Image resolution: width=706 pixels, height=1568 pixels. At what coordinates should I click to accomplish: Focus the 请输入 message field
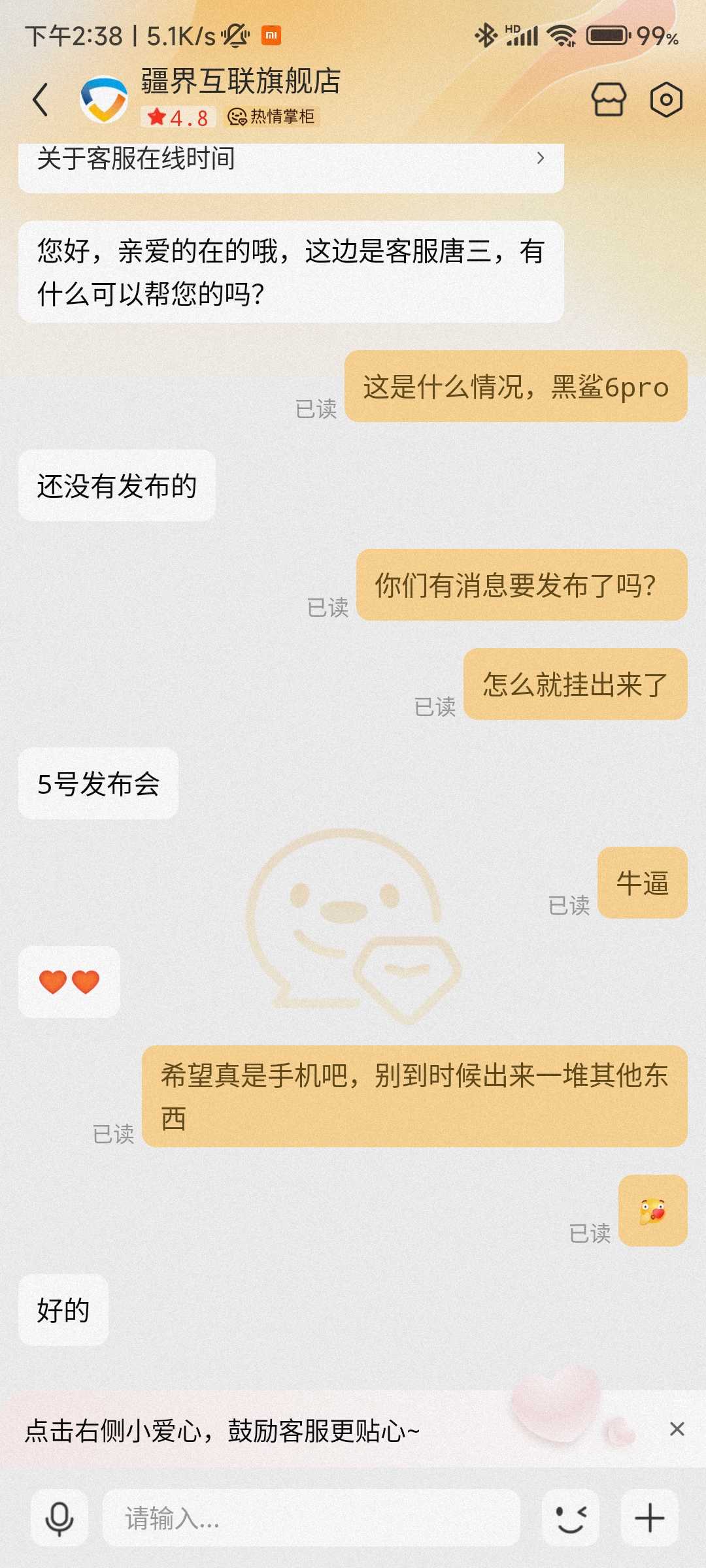311,1518
